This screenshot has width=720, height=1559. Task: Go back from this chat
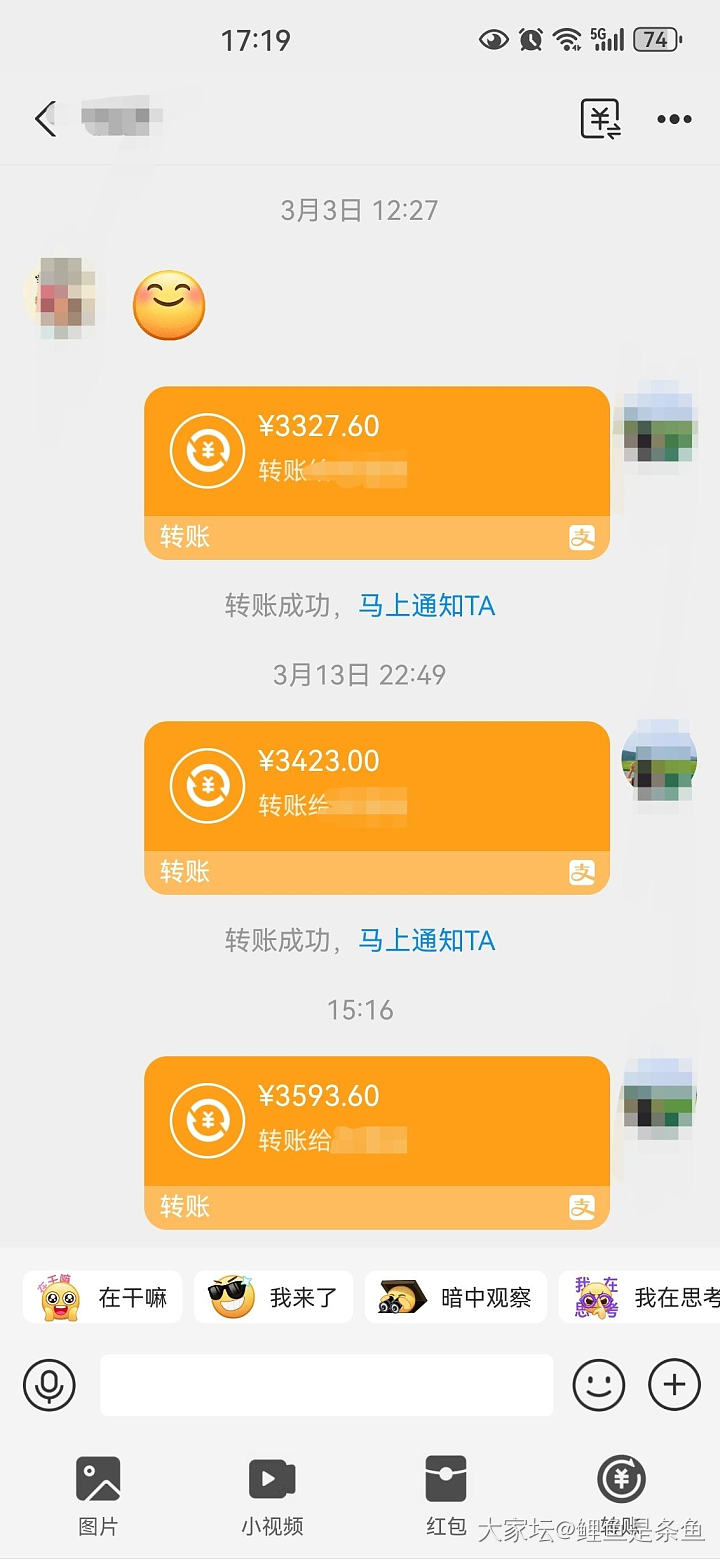(x=45, y=120)
